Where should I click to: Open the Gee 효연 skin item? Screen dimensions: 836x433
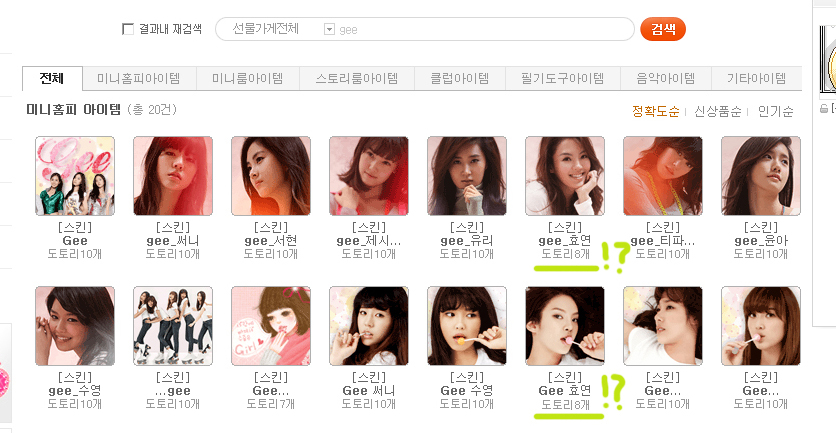pyautogui.click(x=565, y=326)
